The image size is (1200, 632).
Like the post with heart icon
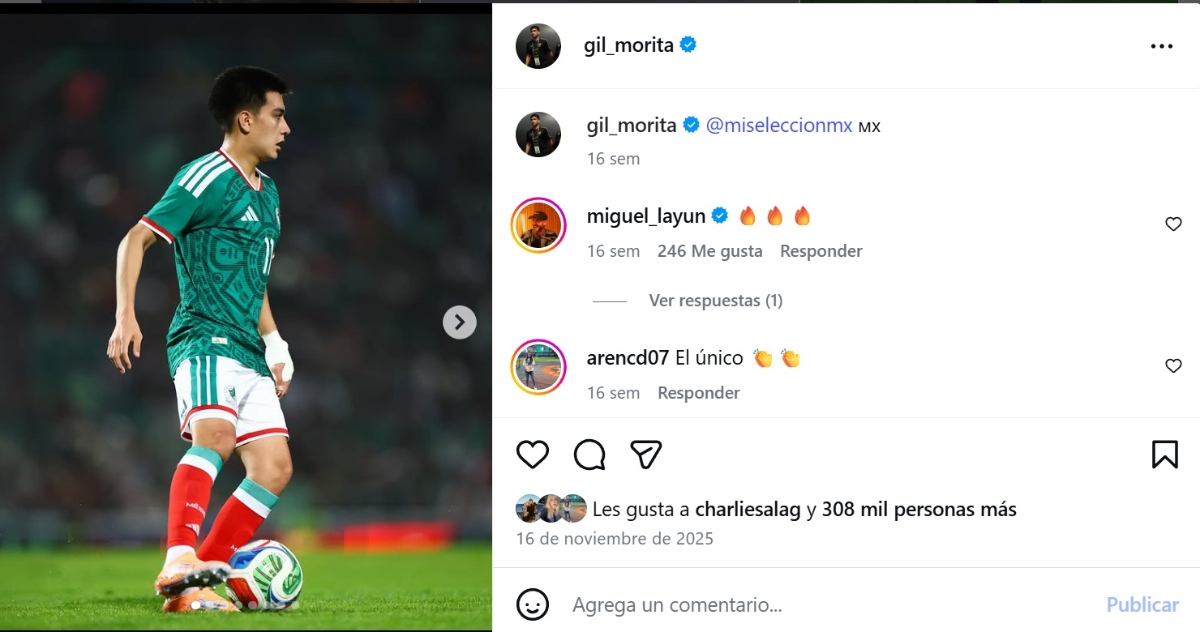533,455
